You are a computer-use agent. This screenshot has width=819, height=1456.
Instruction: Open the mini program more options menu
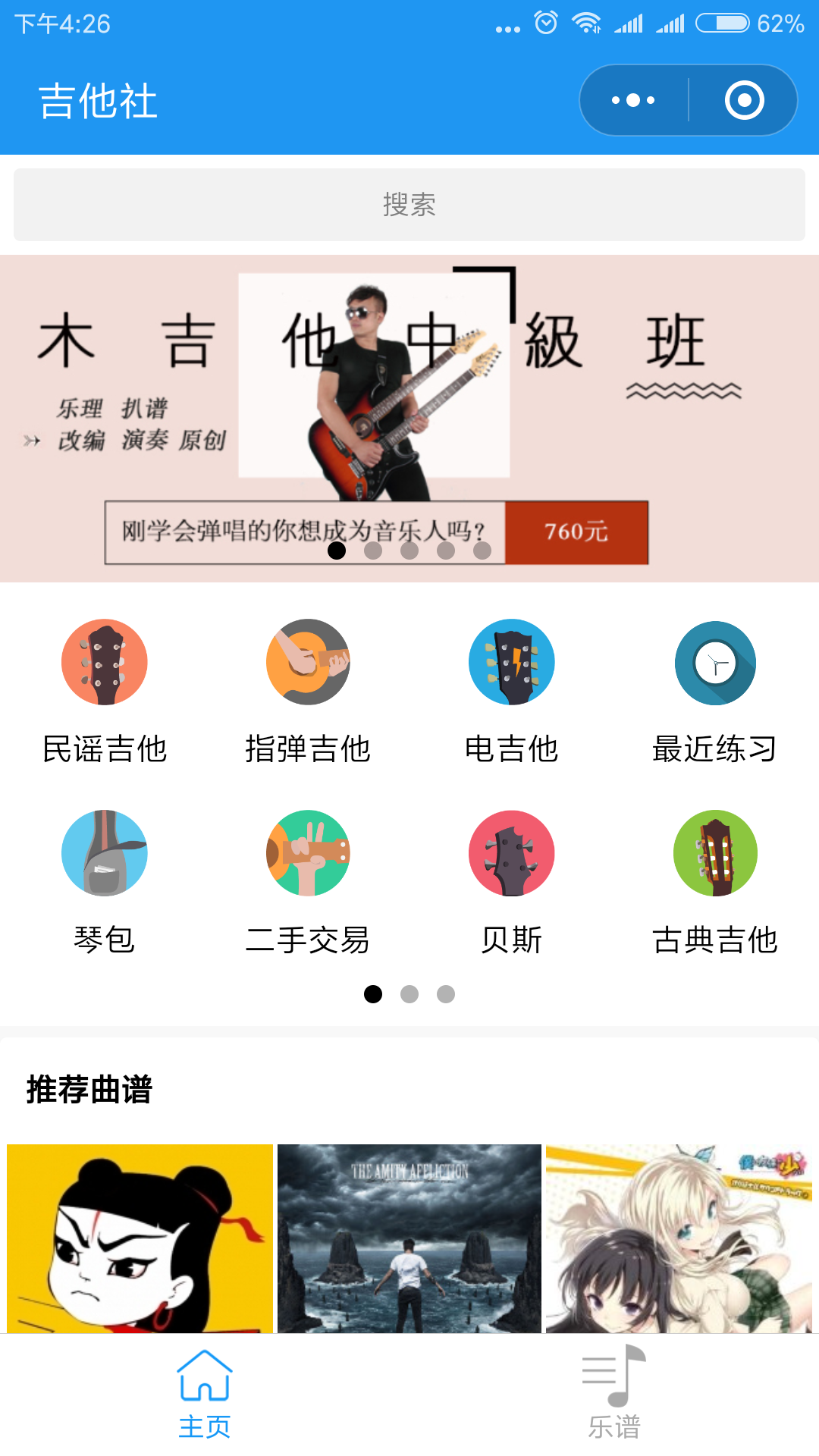(x=633, y=100)
